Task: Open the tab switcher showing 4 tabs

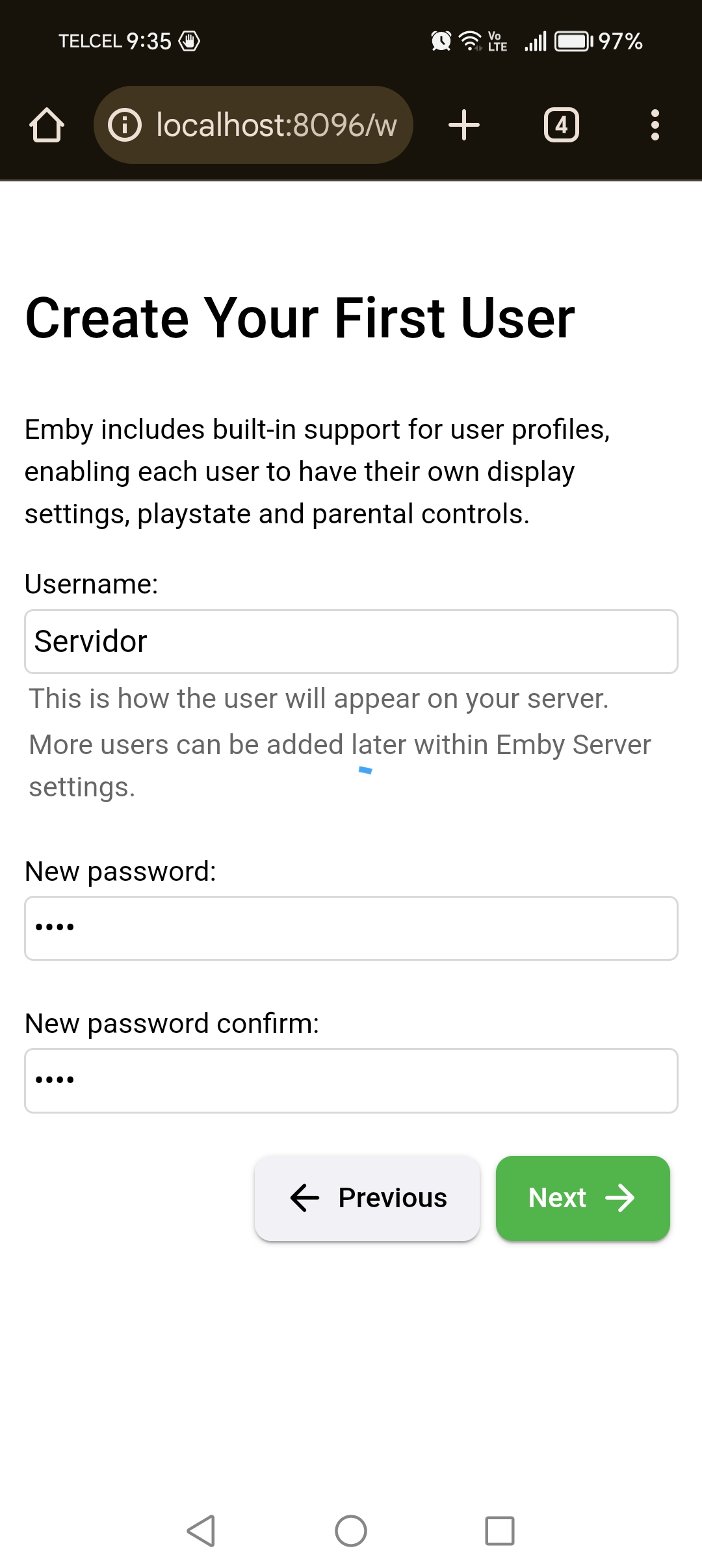Action: (x=561, y=125)
